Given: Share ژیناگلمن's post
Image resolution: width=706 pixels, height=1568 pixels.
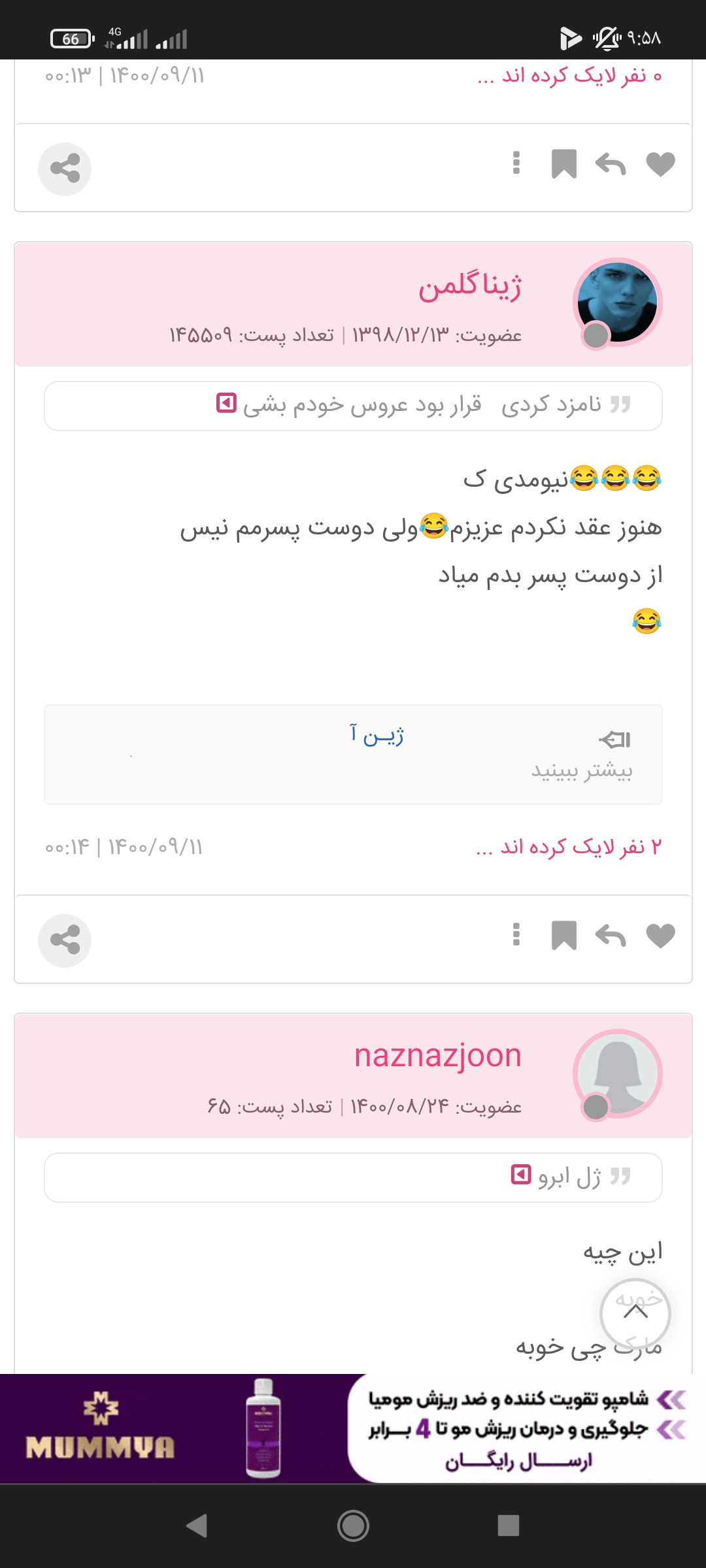Looking at the screenshot, I should coord(65,940).
